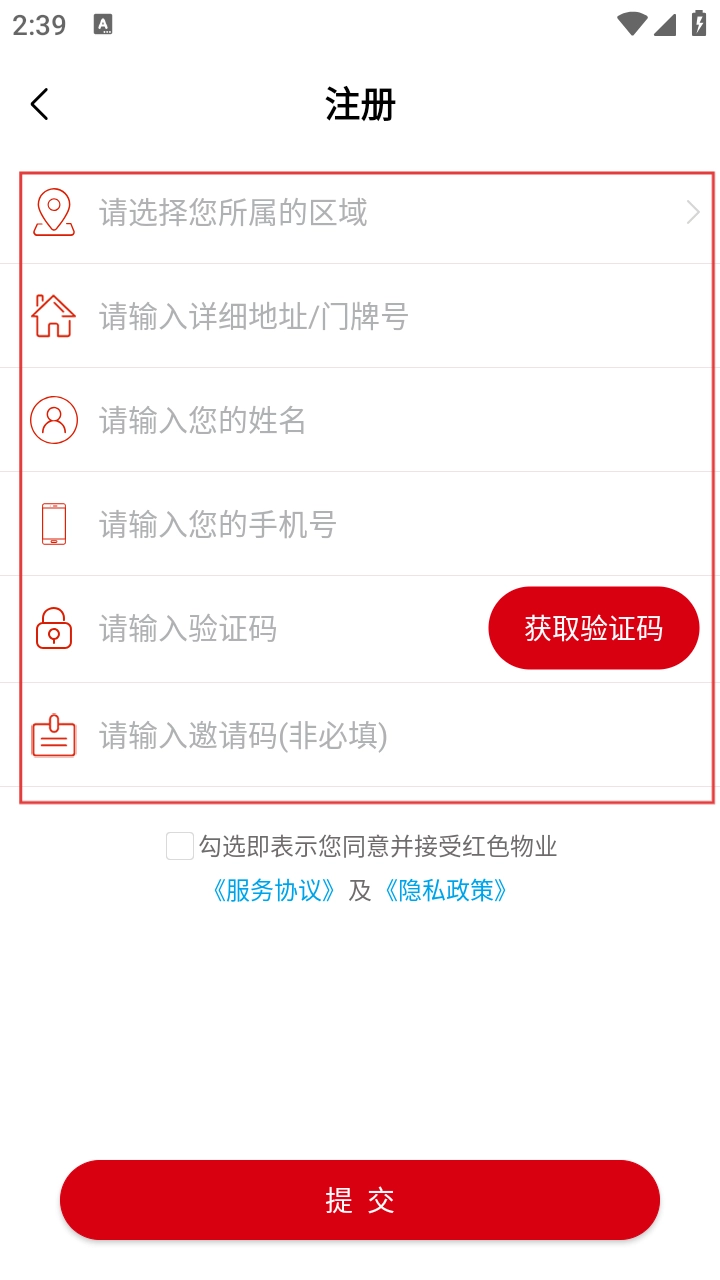Open the 《服务协议》 link

tap(274, 890)
